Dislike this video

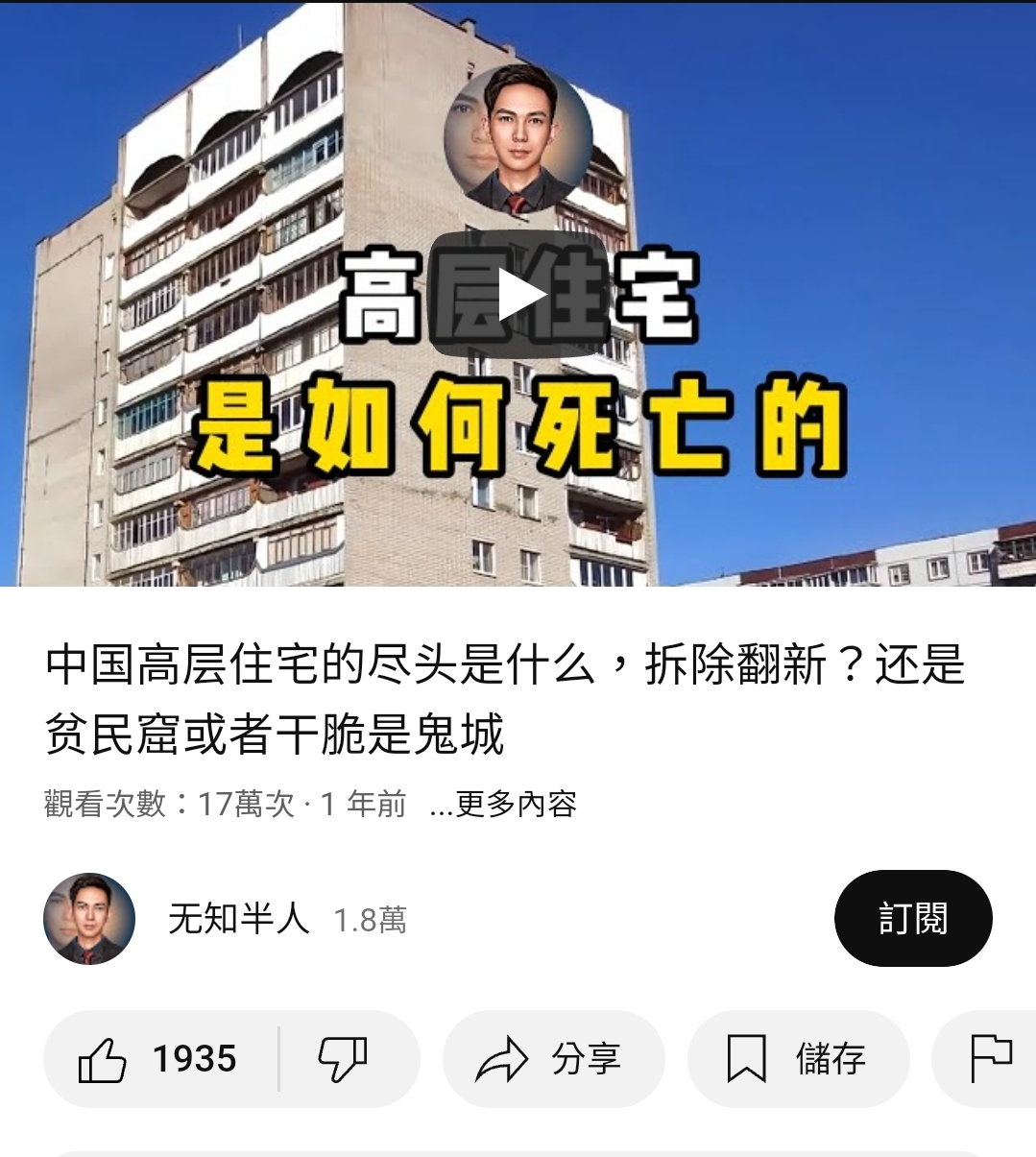pos(343,1059)
